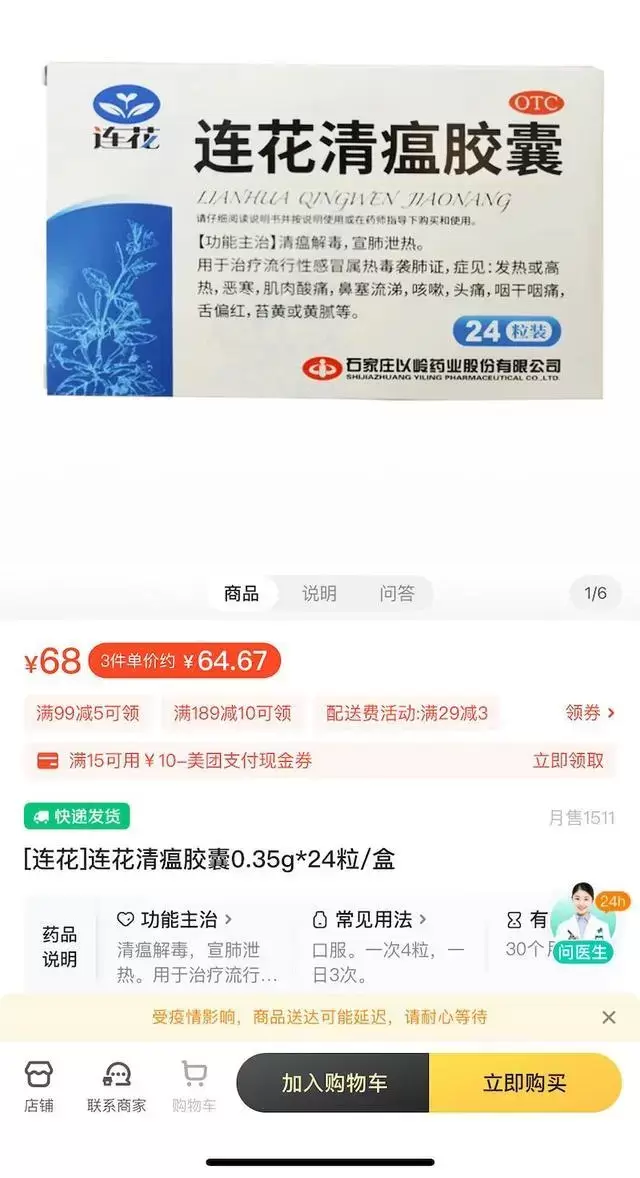Viewport: 640px width, 1178px height.
Task: Tap 立即领取 for the Meituan cash voucher
Action: pos(568,760)
